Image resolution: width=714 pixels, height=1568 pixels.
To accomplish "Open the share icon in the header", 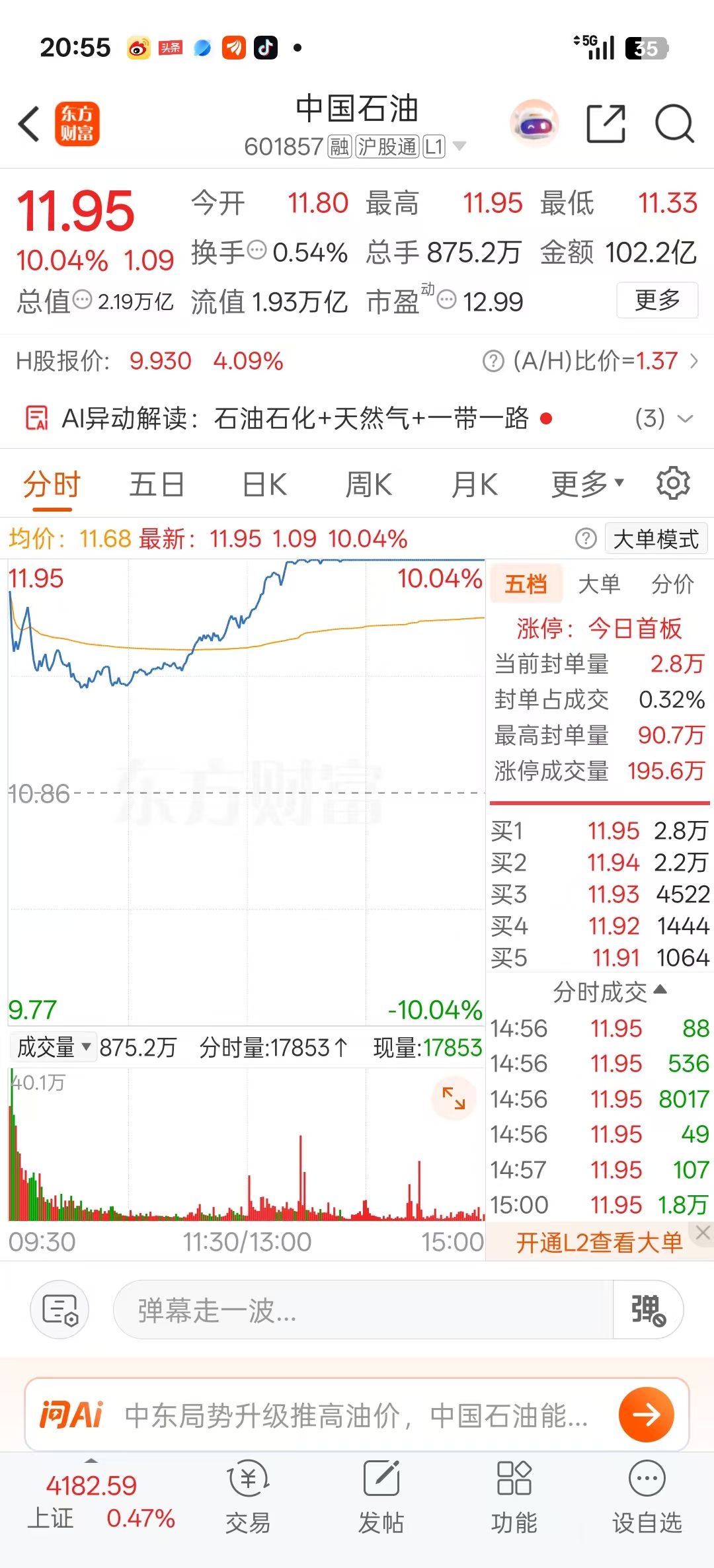I will 606,124.
